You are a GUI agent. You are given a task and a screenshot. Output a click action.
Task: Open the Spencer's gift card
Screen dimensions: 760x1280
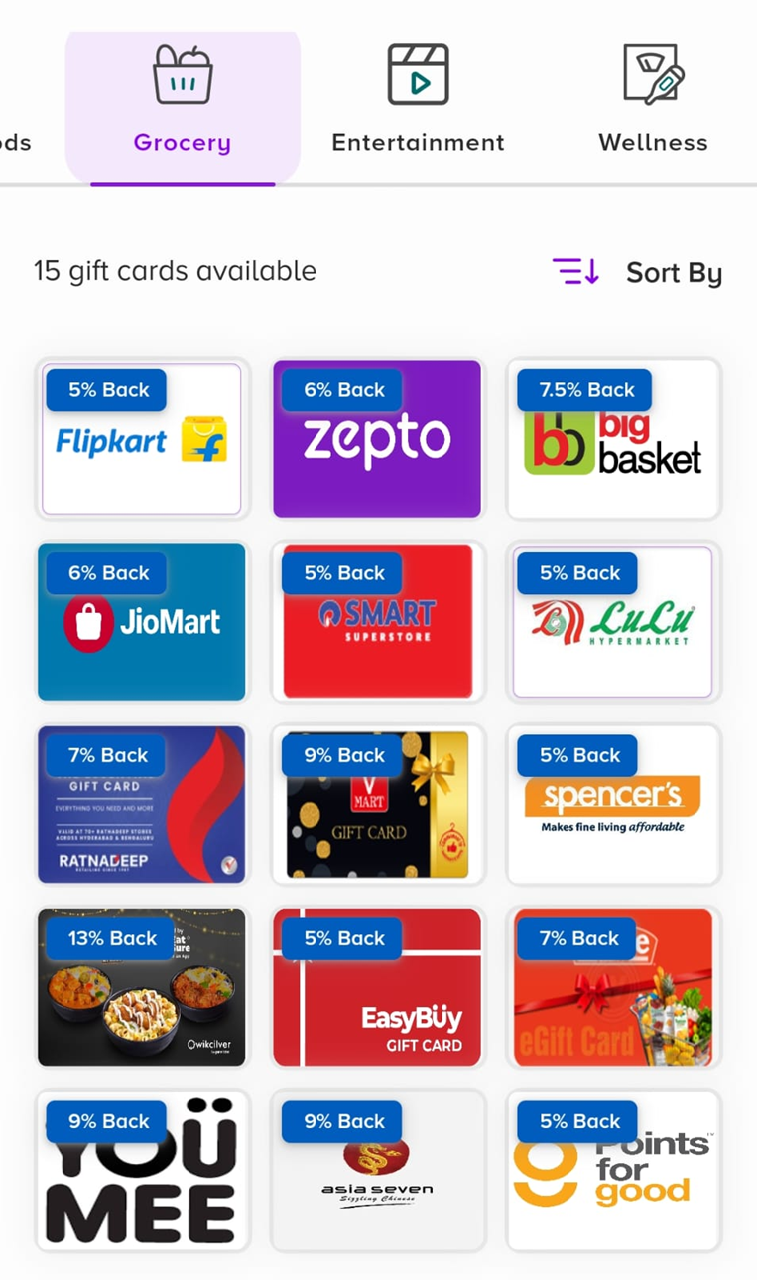pyautogui.click(x=613, y=805)
